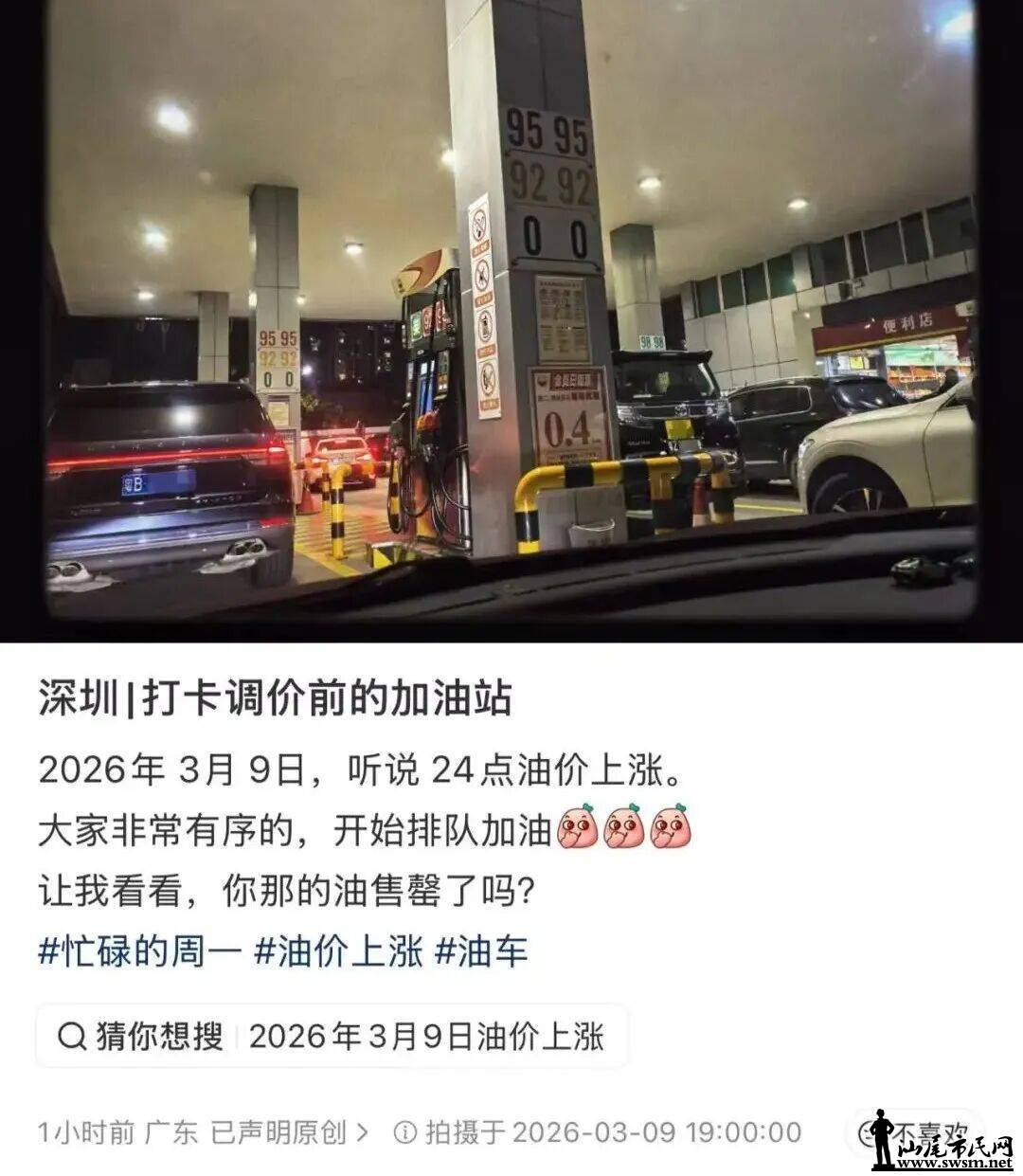Open hashtag #油价上涨
The image size is (1023, 1176).
[338, 950]
